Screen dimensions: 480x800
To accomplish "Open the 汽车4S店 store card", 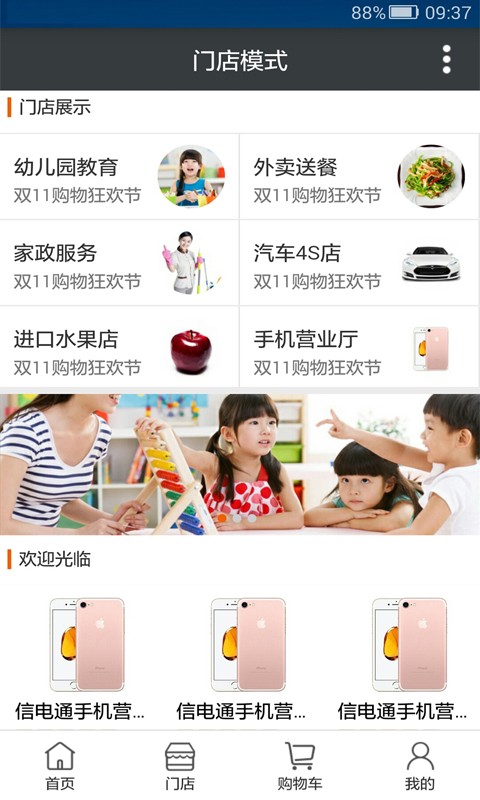I will pyautogui.click(x=360, y=263).
